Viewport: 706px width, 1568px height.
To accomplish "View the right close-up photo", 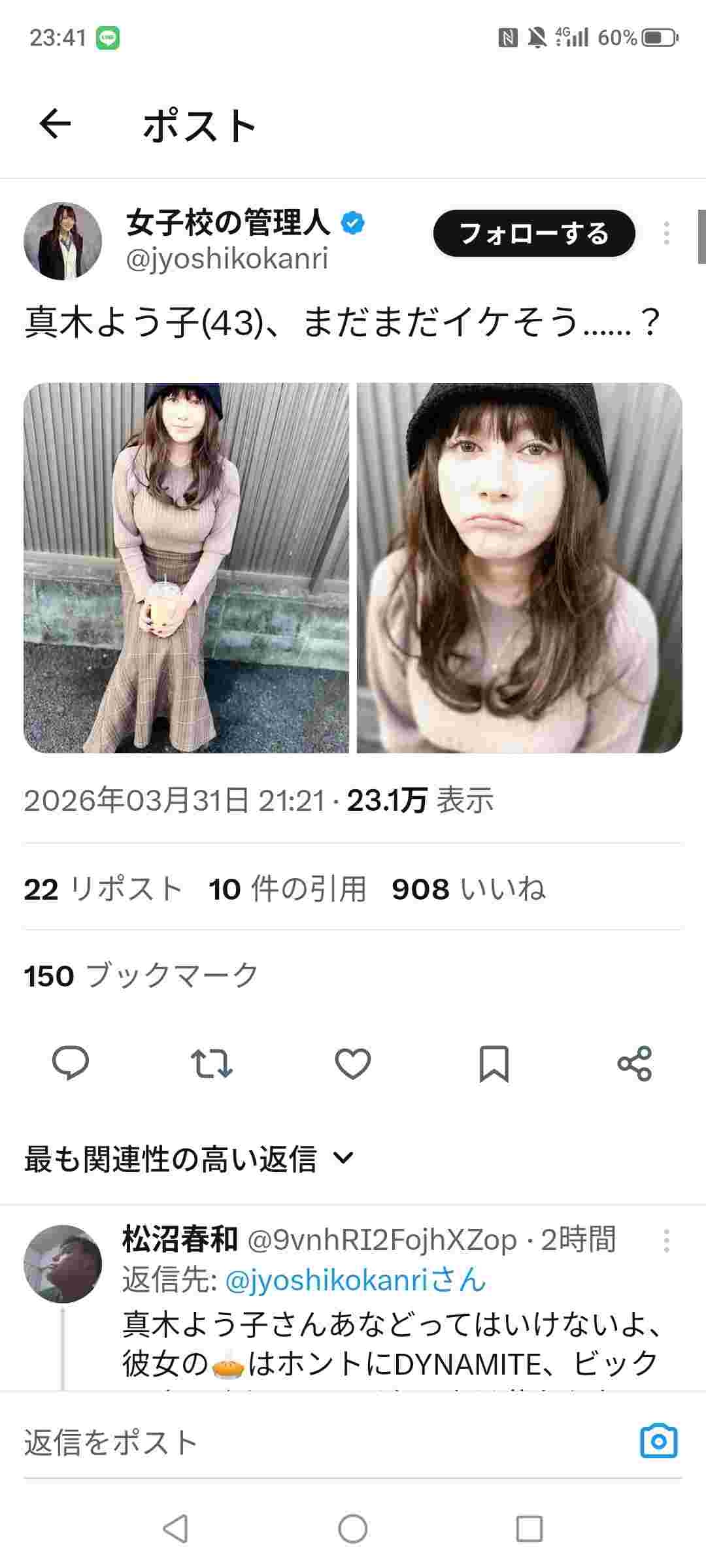I will [519, 567].
